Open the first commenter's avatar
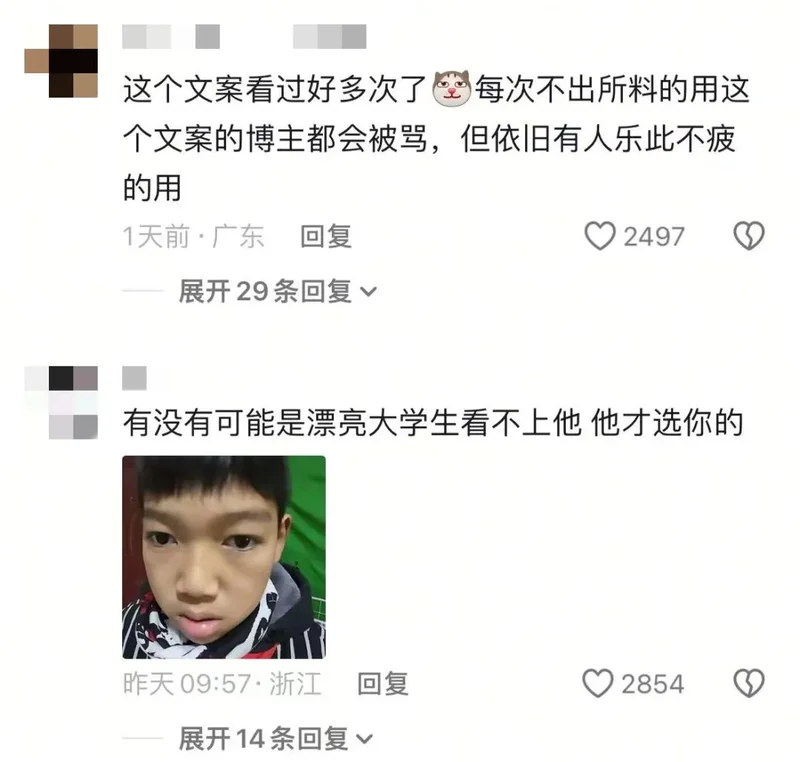The height and width of the screenshot is (762, 800). (x=61, y=61)
